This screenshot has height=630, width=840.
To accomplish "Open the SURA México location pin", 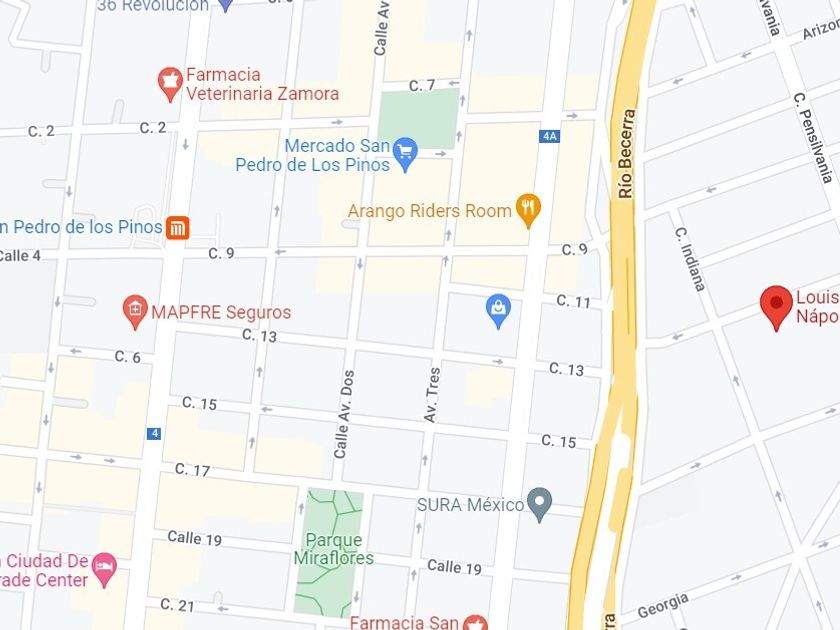I will tap(539, 505).
